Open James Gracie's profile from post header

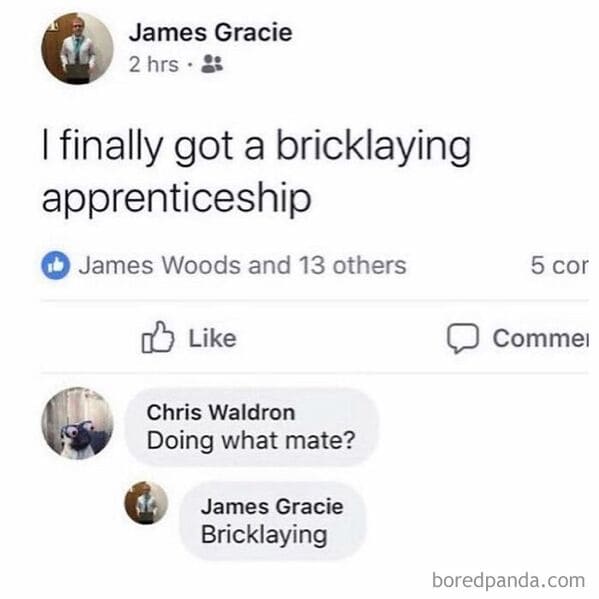pos(210,32)
